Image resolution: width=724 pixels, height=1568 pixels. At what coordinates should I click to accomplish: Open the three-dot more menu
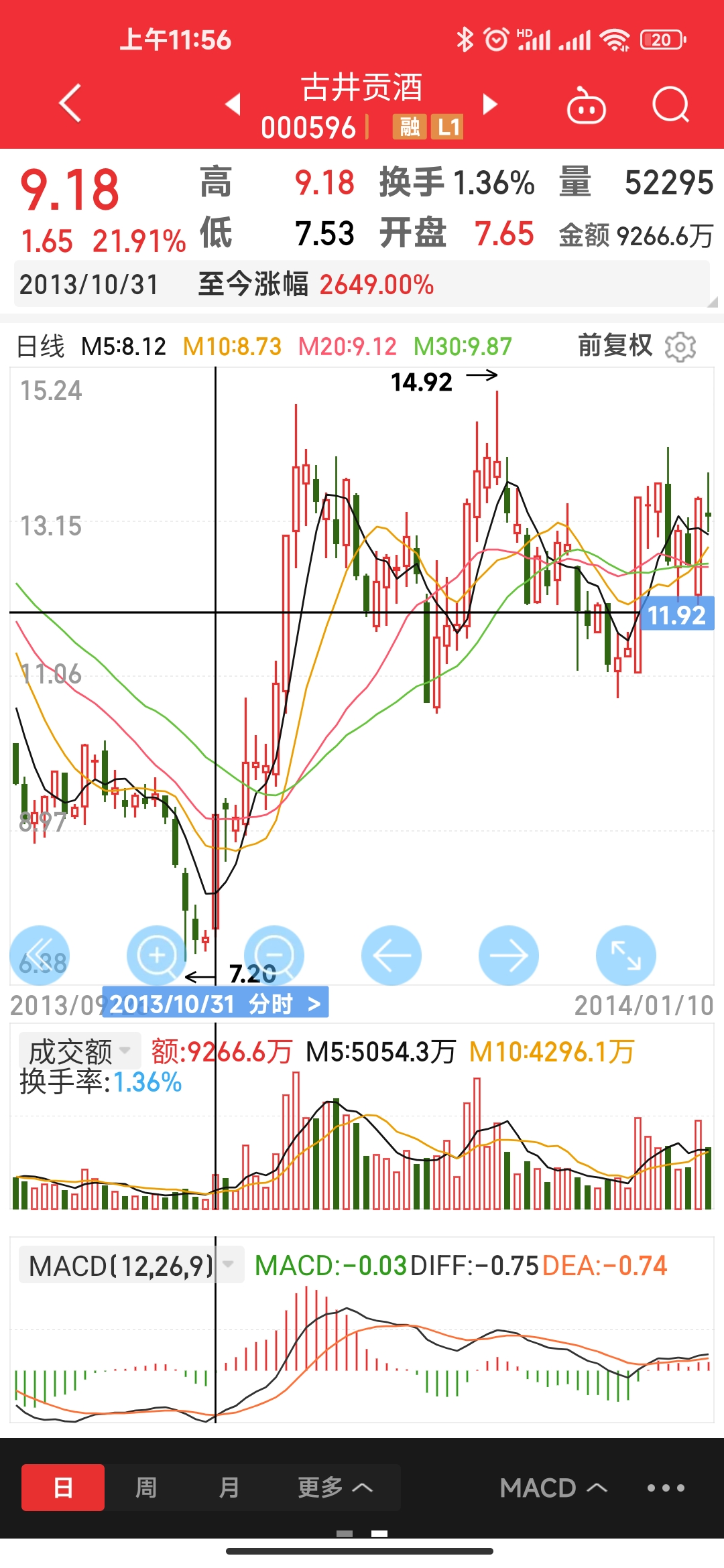pos(665,1488)
